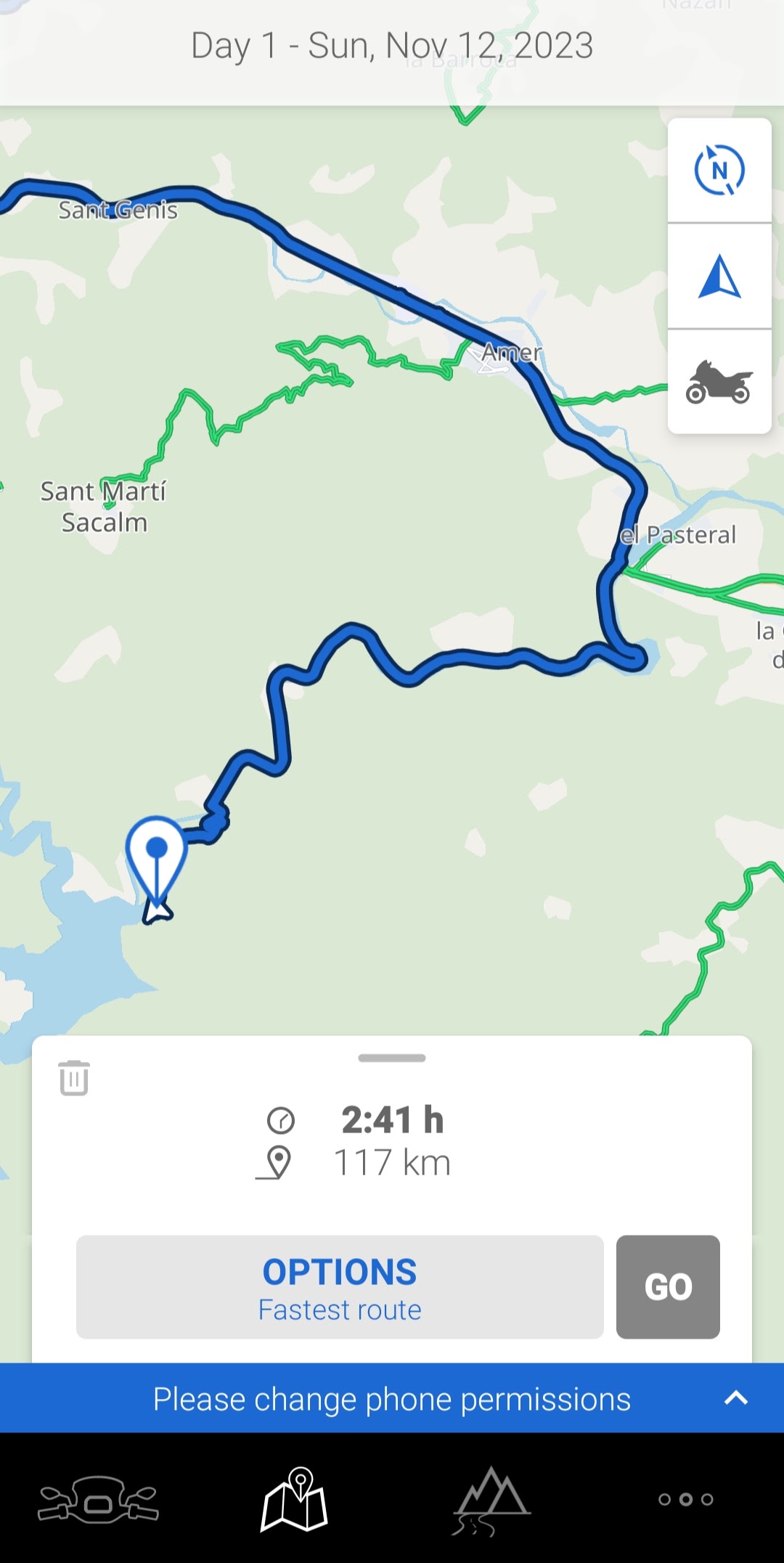Screen dimensions: 784x1563
Task: Open the motorcycle vehicle settings button
Action: click(719, 382)
